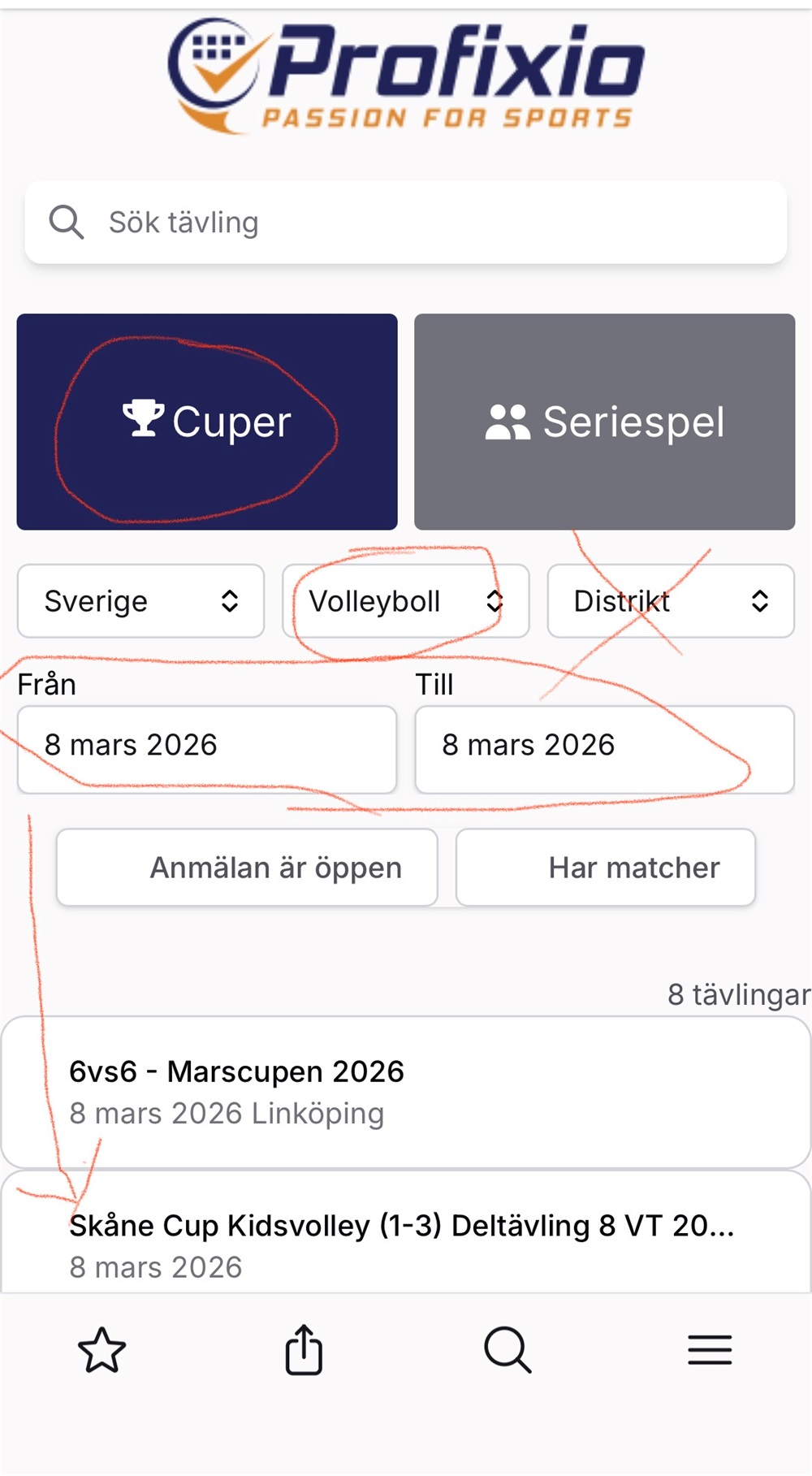The width and height of the screenshot is (812, 1476).
Task: Tap the Sök tävling search field
Action: (x=406, y=223)
